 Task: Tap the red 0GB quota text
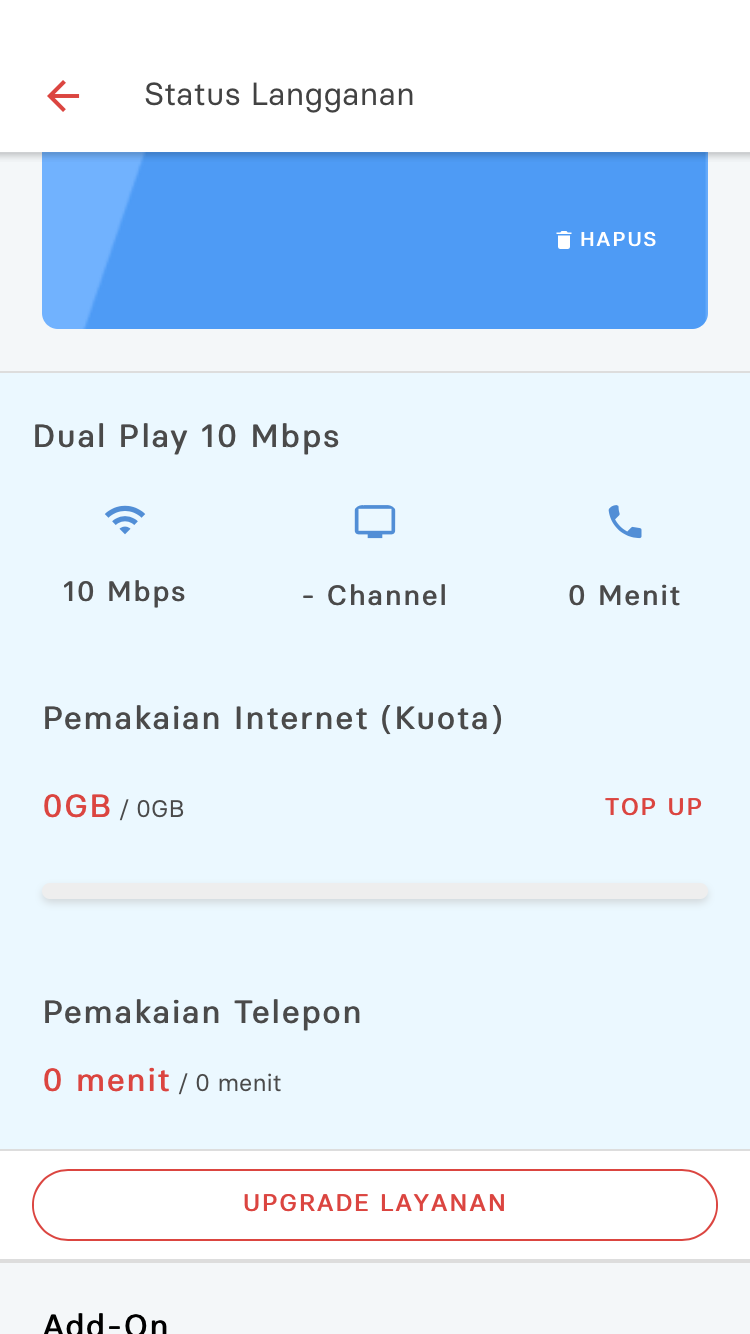(77, 806)
